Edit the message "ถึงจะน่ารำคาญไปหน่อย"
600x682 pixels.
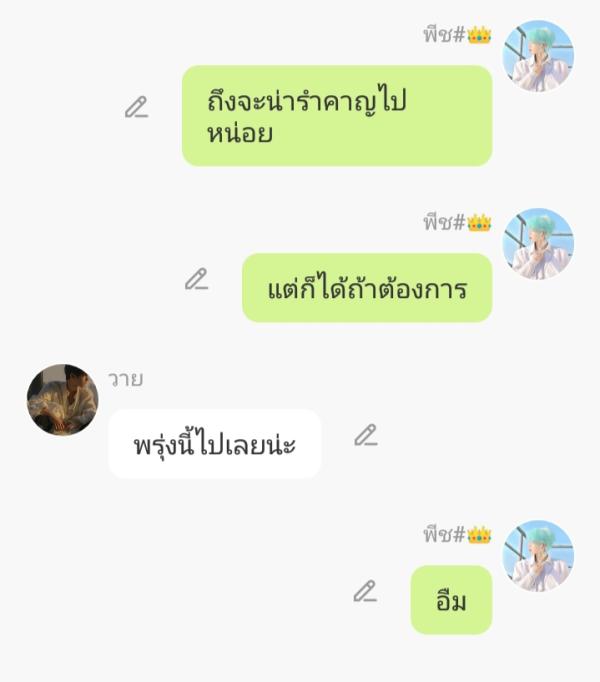pyautogui.click(x=136, y=107)
